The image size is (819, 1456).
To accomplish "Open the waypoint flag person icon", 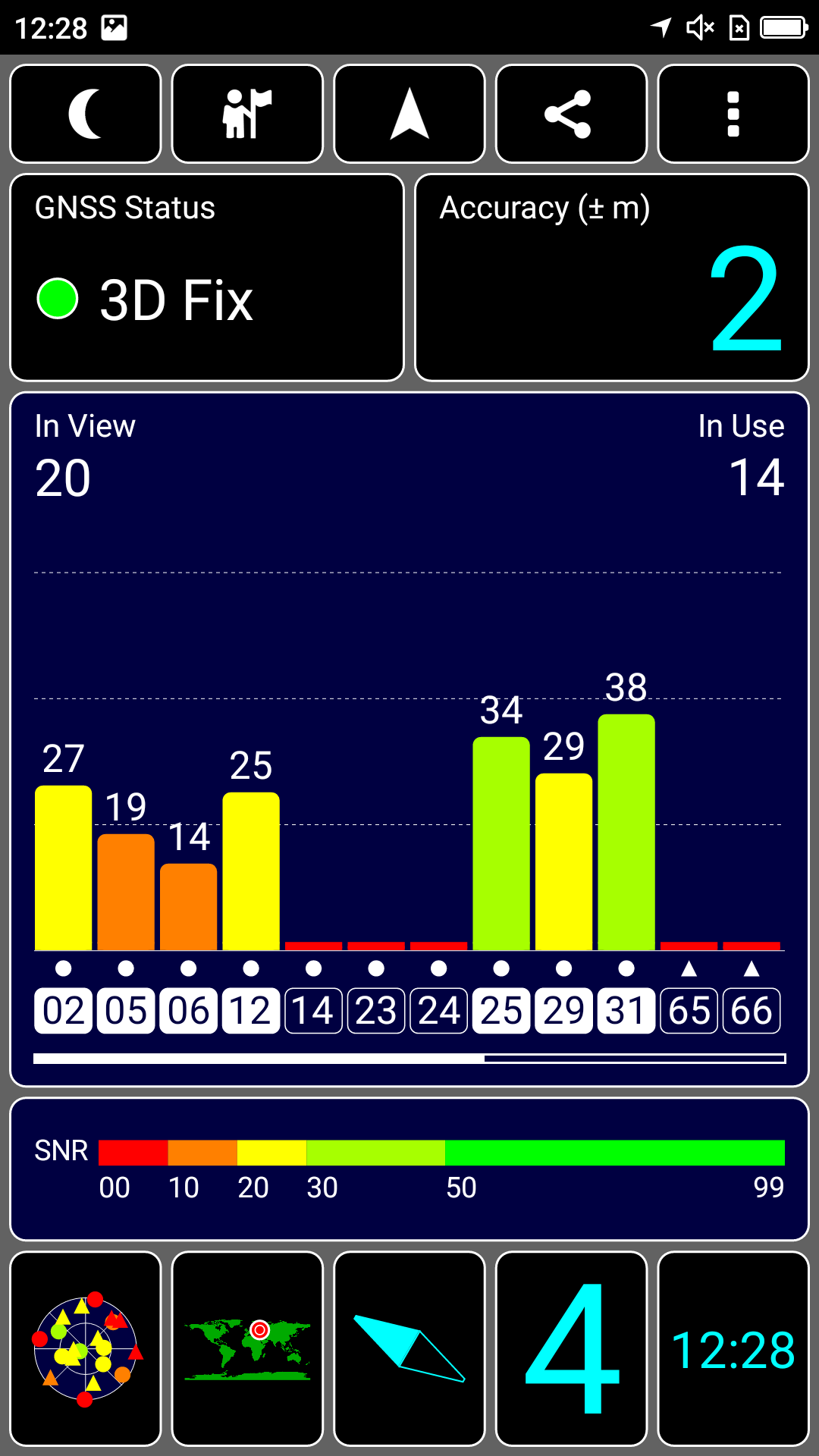I will (247, 114).
